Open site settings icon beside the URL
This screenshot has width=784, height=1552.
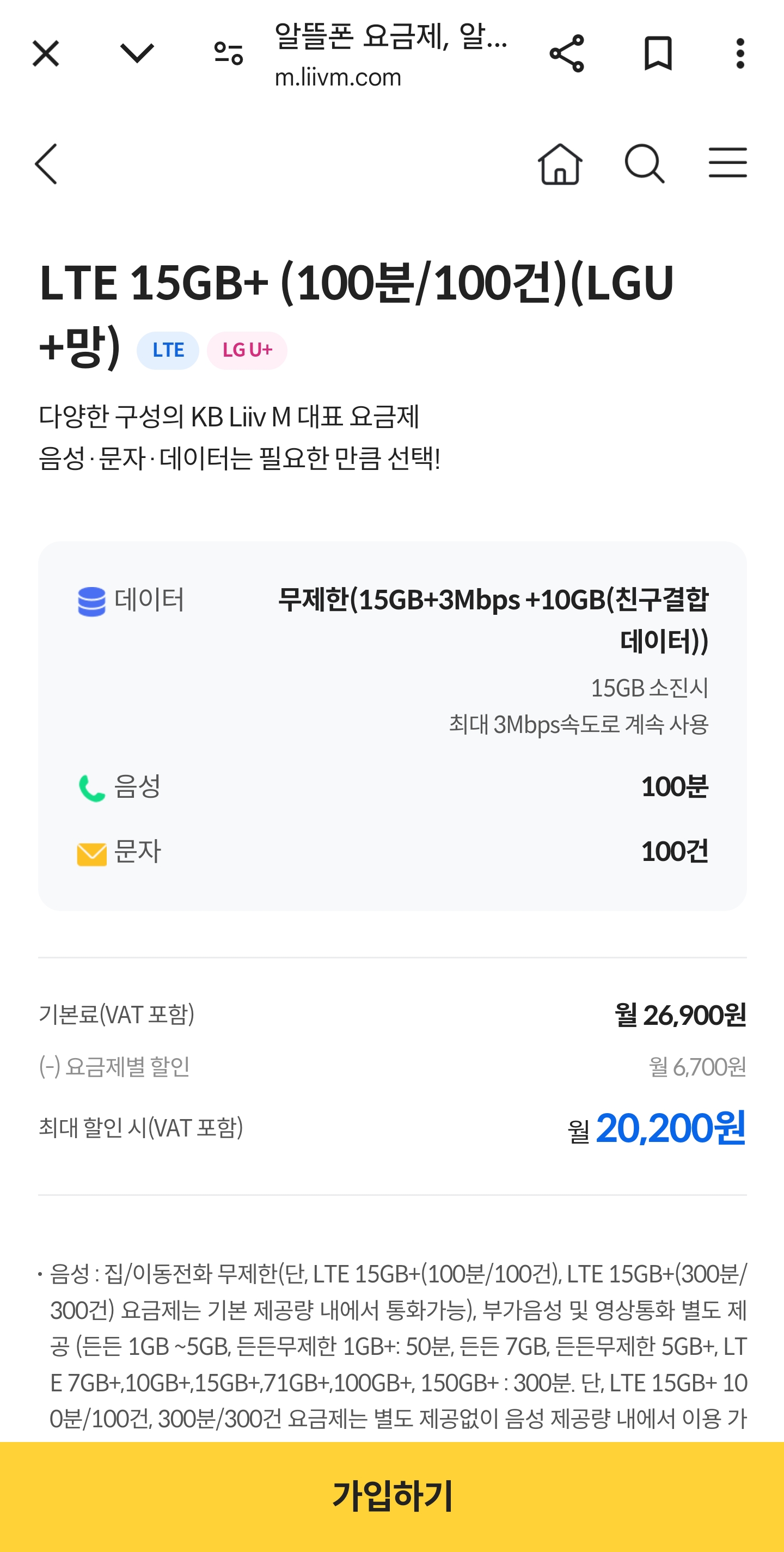[229, 53]
